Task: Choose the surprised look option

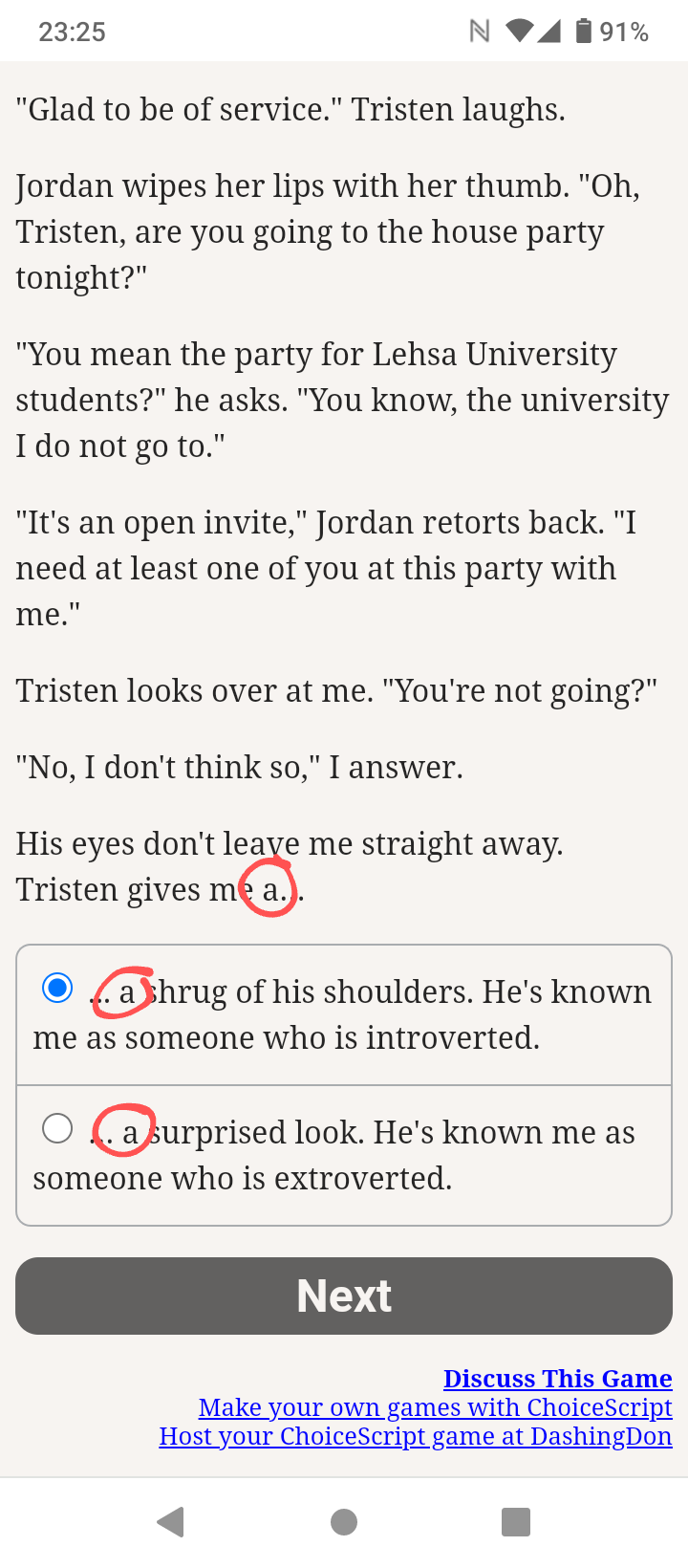Action: click(x=344, y=1155)
